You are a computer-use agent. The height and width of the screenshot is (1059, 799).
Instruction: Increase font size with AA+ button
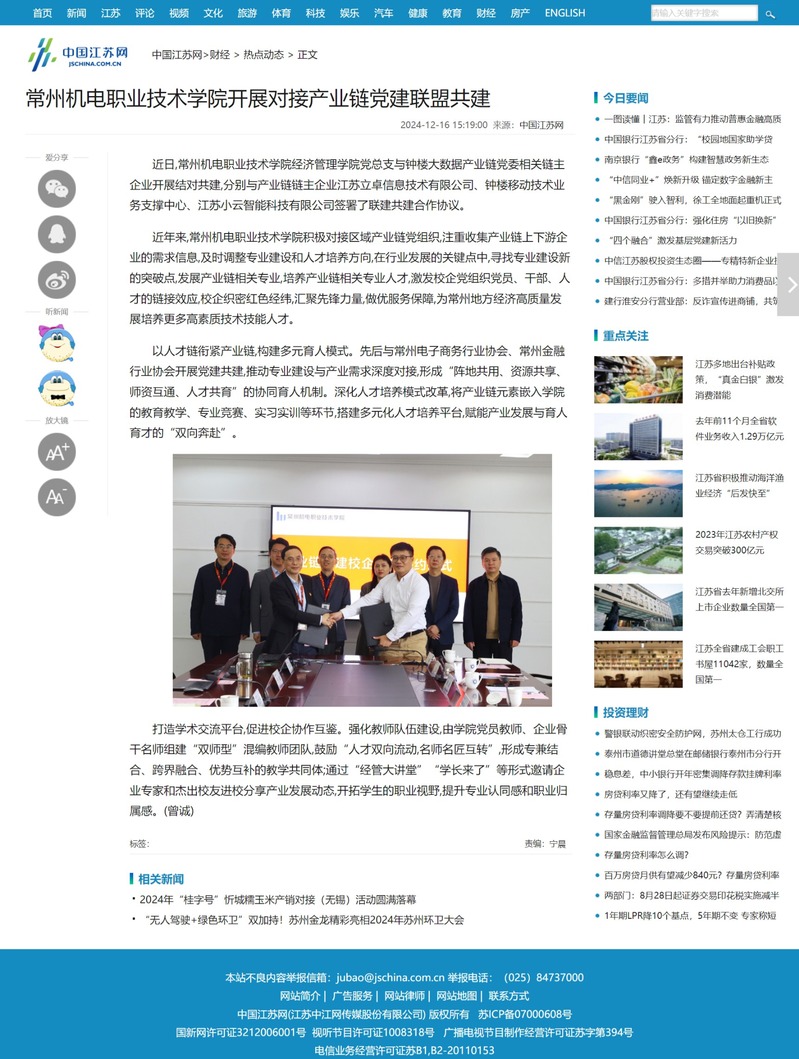click(57, 452)
